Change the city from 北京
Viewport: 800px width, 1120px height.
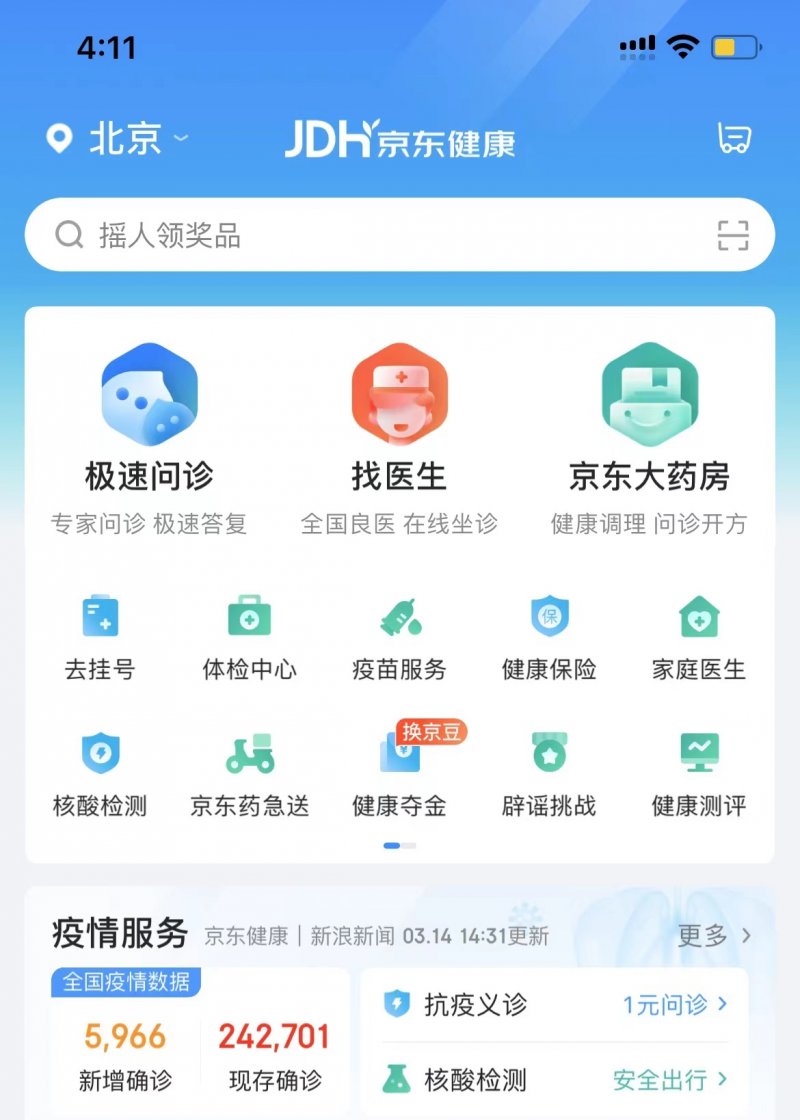[118, 139]
